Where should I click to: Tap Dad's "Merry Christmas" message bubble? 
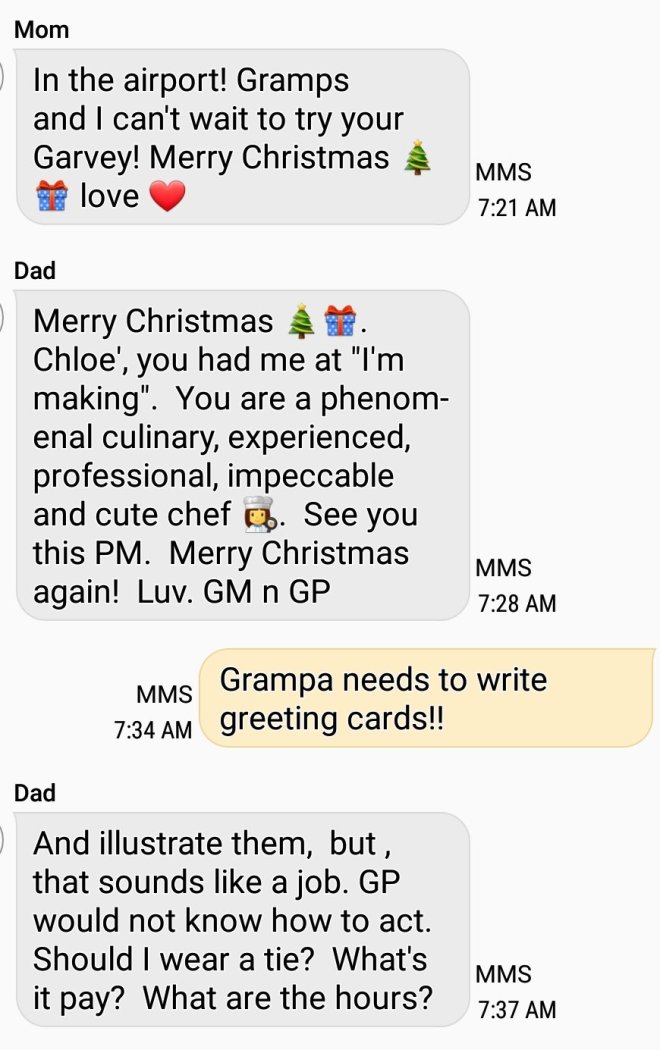click(x=240, y=456)
